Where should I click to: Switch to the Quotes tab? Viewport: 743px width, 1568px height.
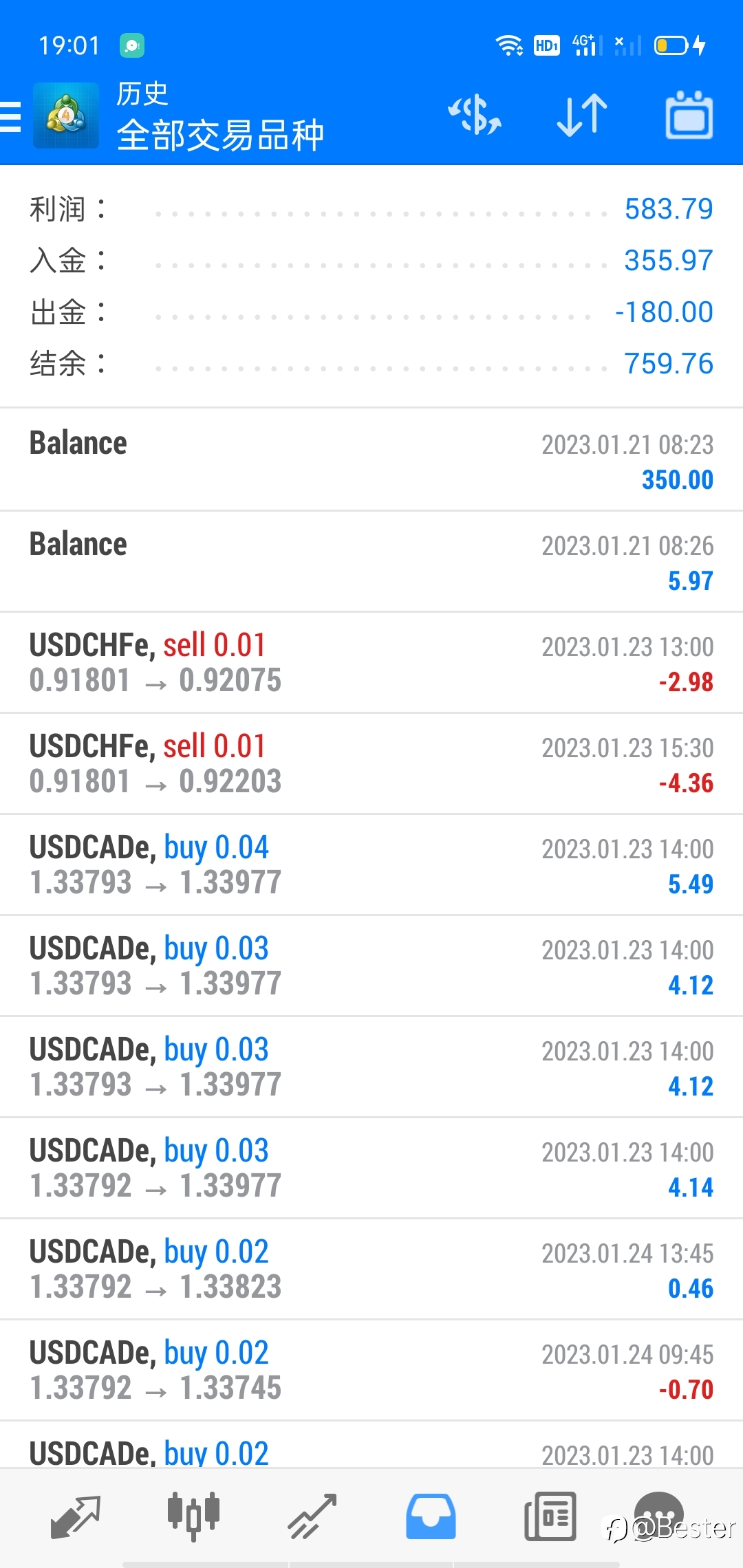point(76,1516)
